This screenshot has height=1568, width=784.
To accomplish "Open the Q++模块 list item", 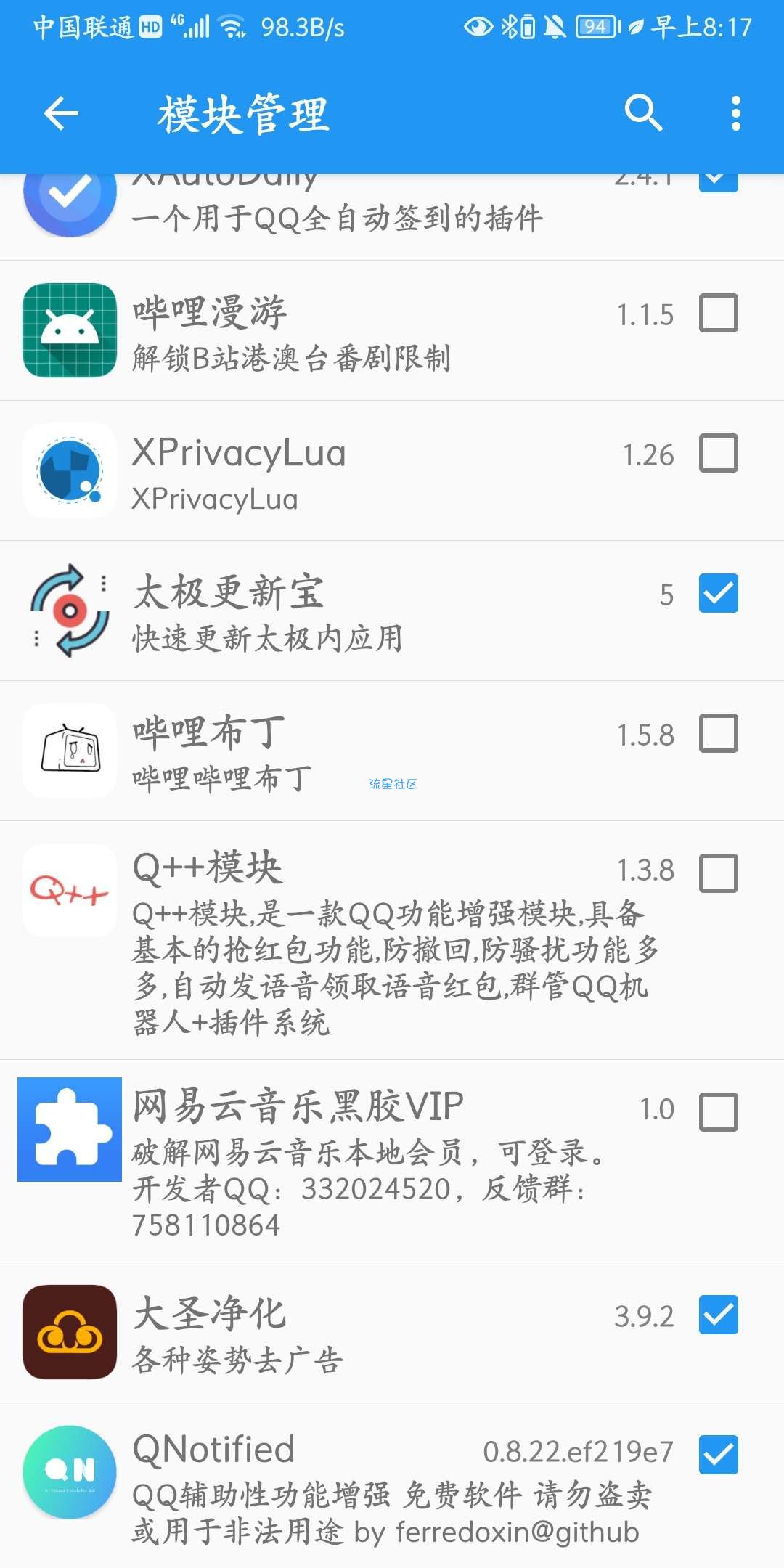I will pos(392,940).
